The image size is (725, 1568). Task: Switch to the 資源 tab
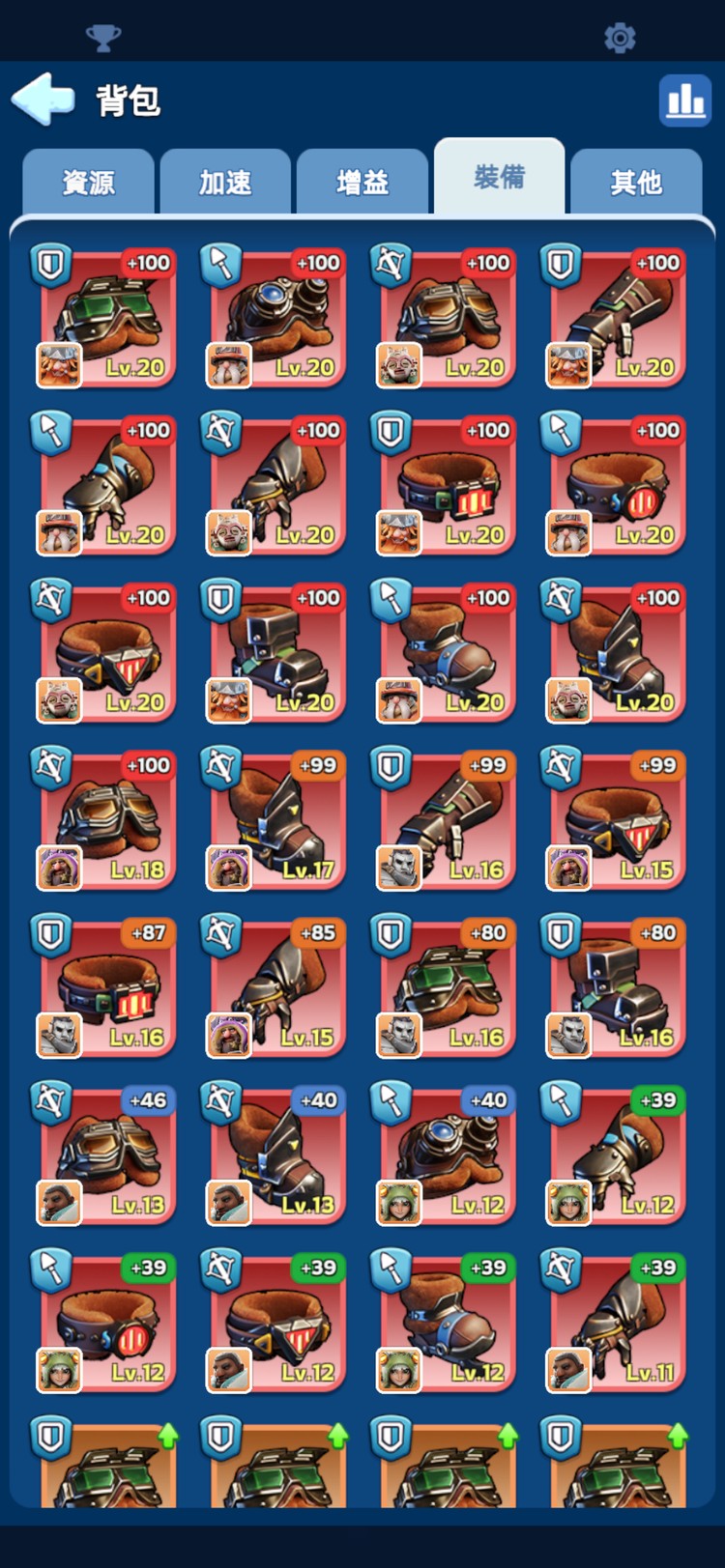point(88,182)
